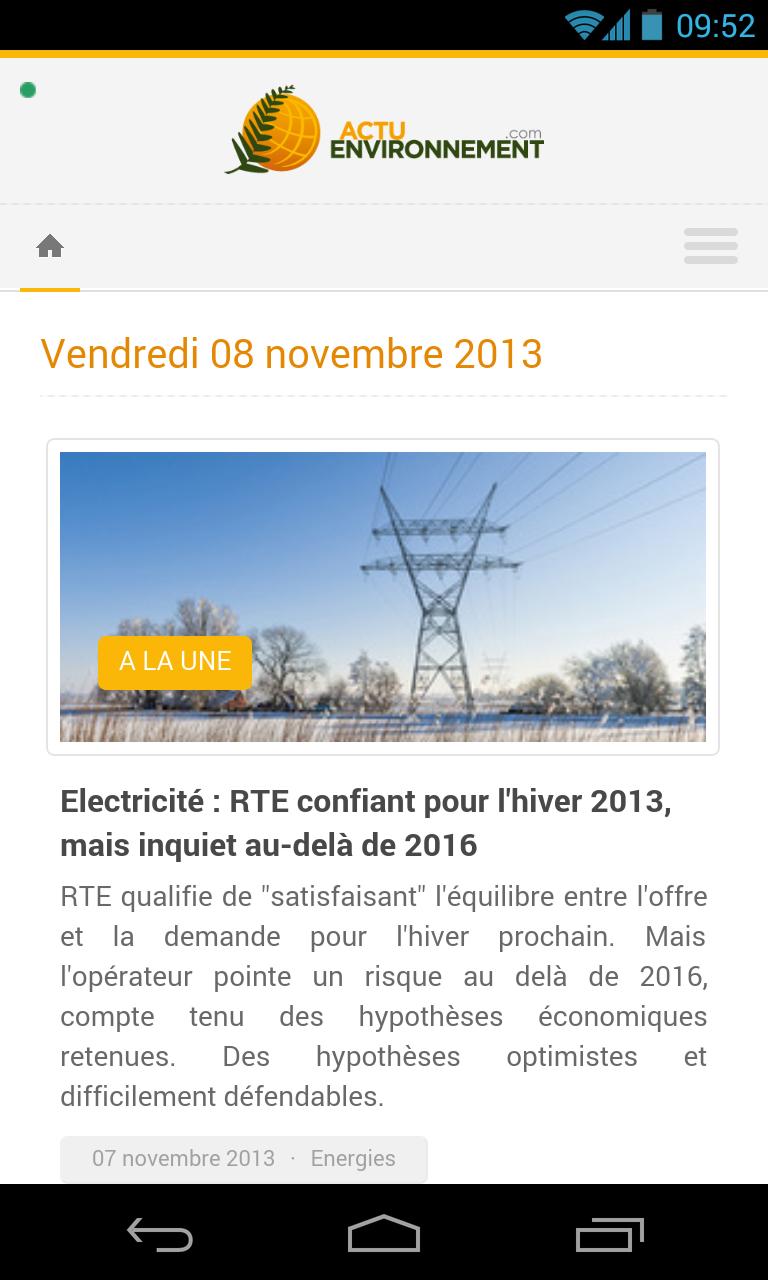Open the Energies category tag
This screenshot has width=768, height=1280.
353,1158
